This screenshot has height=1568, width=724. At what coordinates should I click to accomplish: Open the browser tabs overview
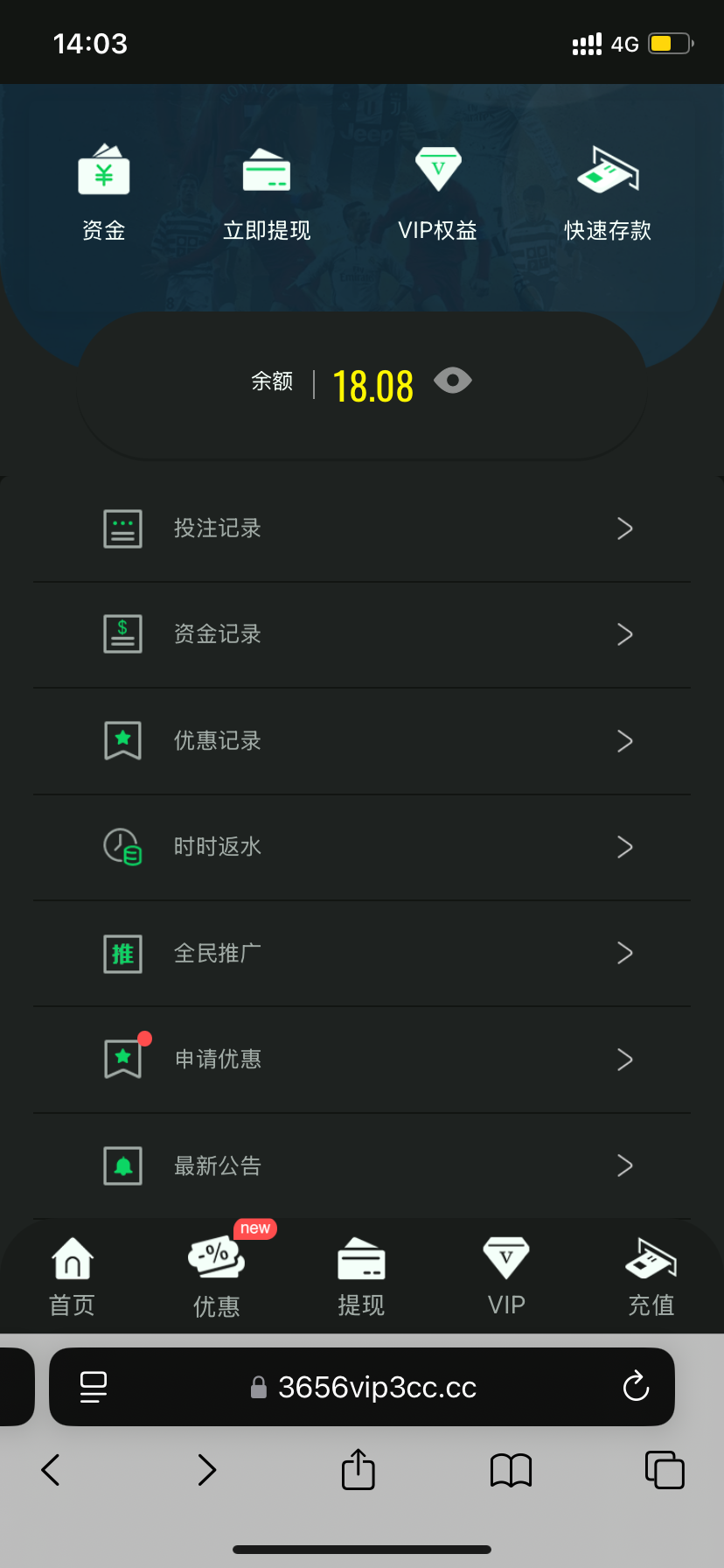665,1469
